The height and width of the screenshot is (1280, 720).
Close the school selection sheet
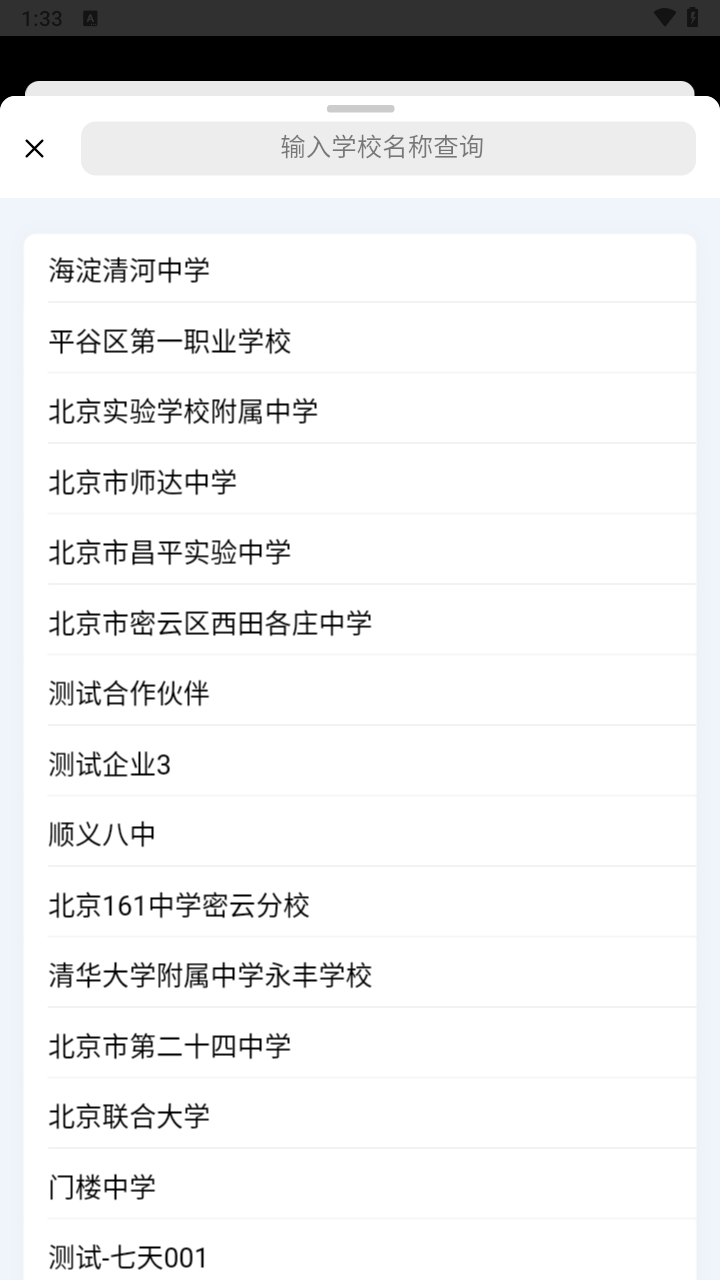pos(35,149)
